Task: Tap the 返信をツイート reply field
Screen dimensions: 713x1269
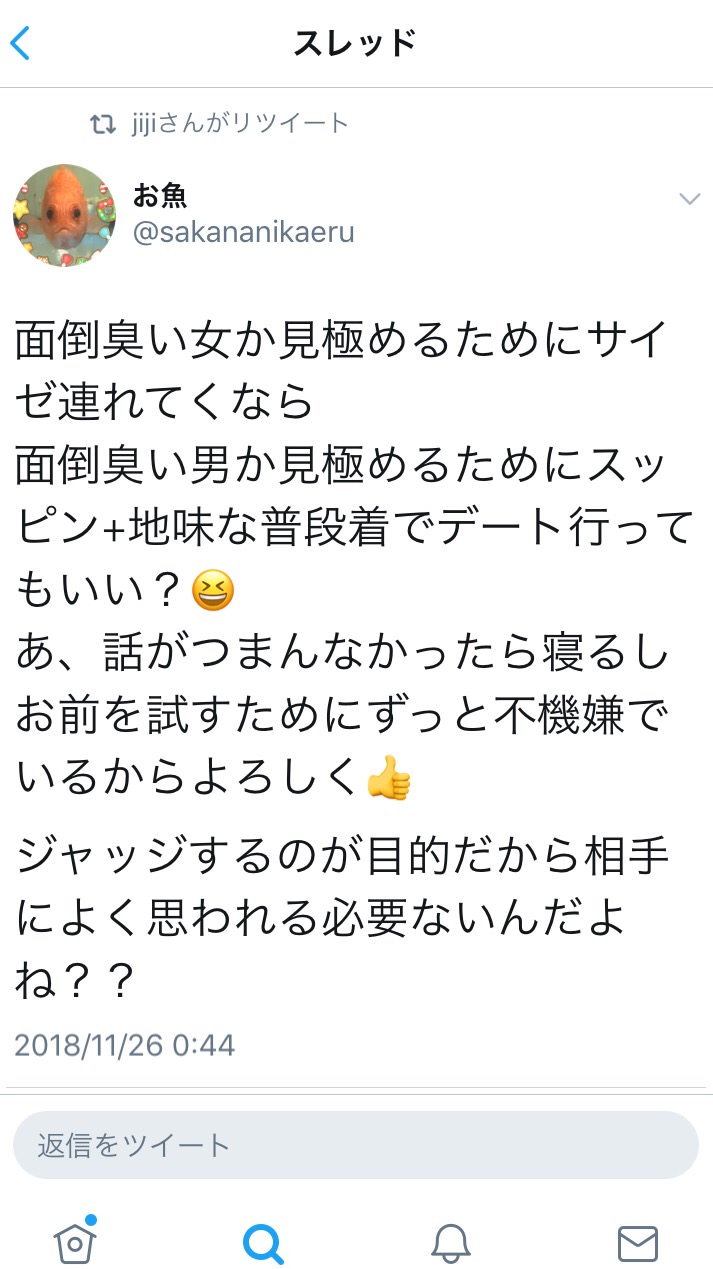Action: click(355, 1144)
